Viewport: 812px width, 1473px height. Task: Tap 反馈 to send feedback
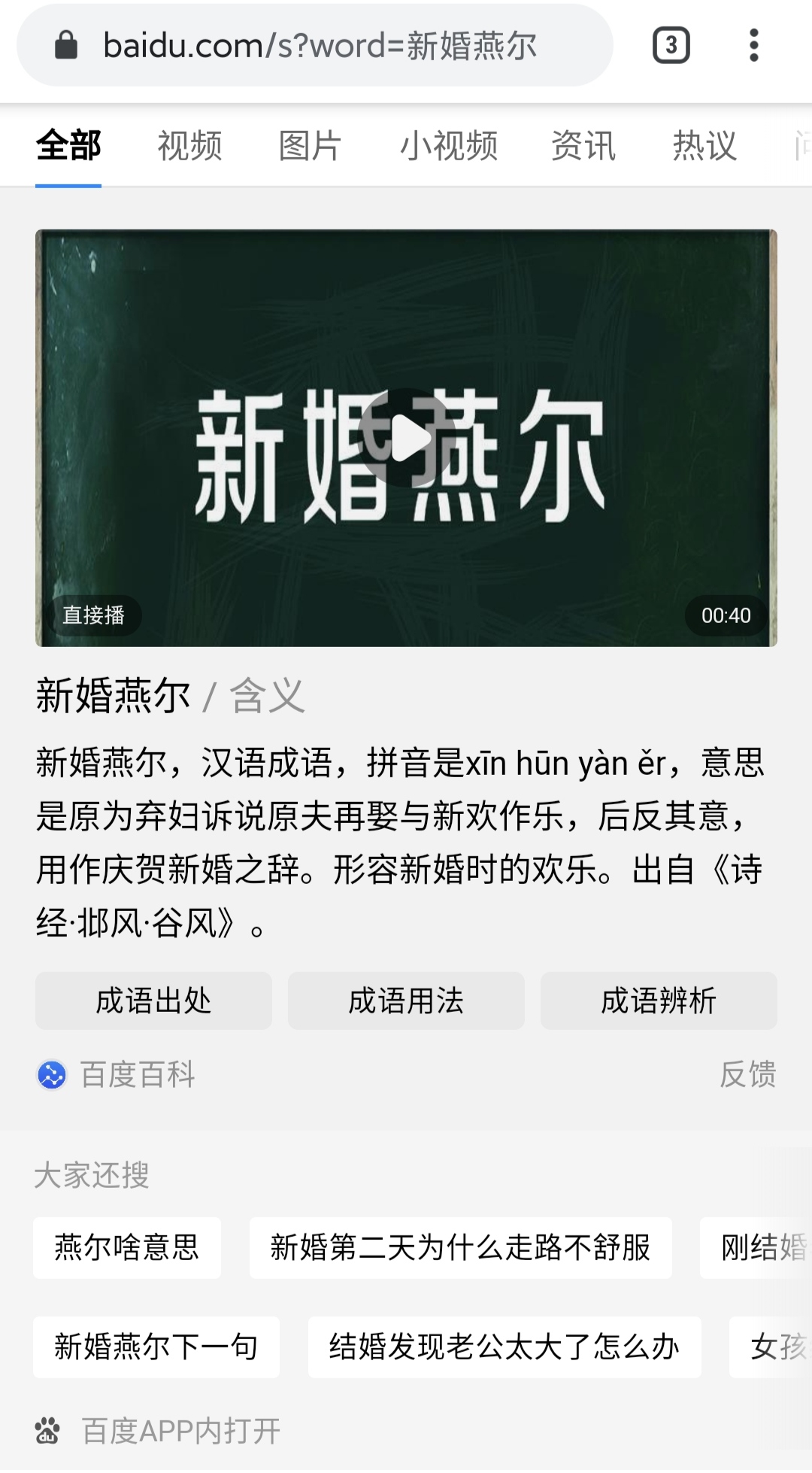747,1074
